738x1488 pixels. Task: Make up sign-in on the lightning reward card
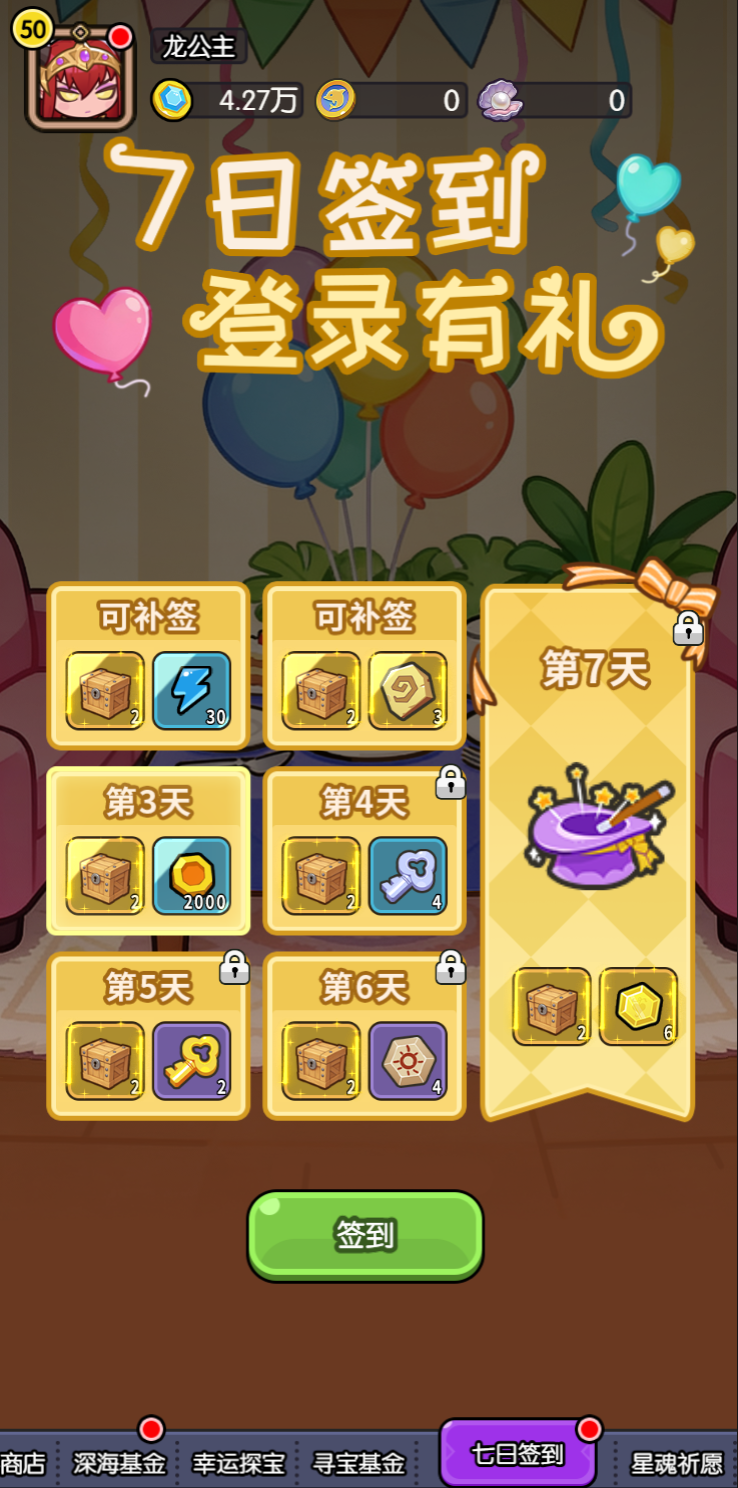[x=148, y=665]
